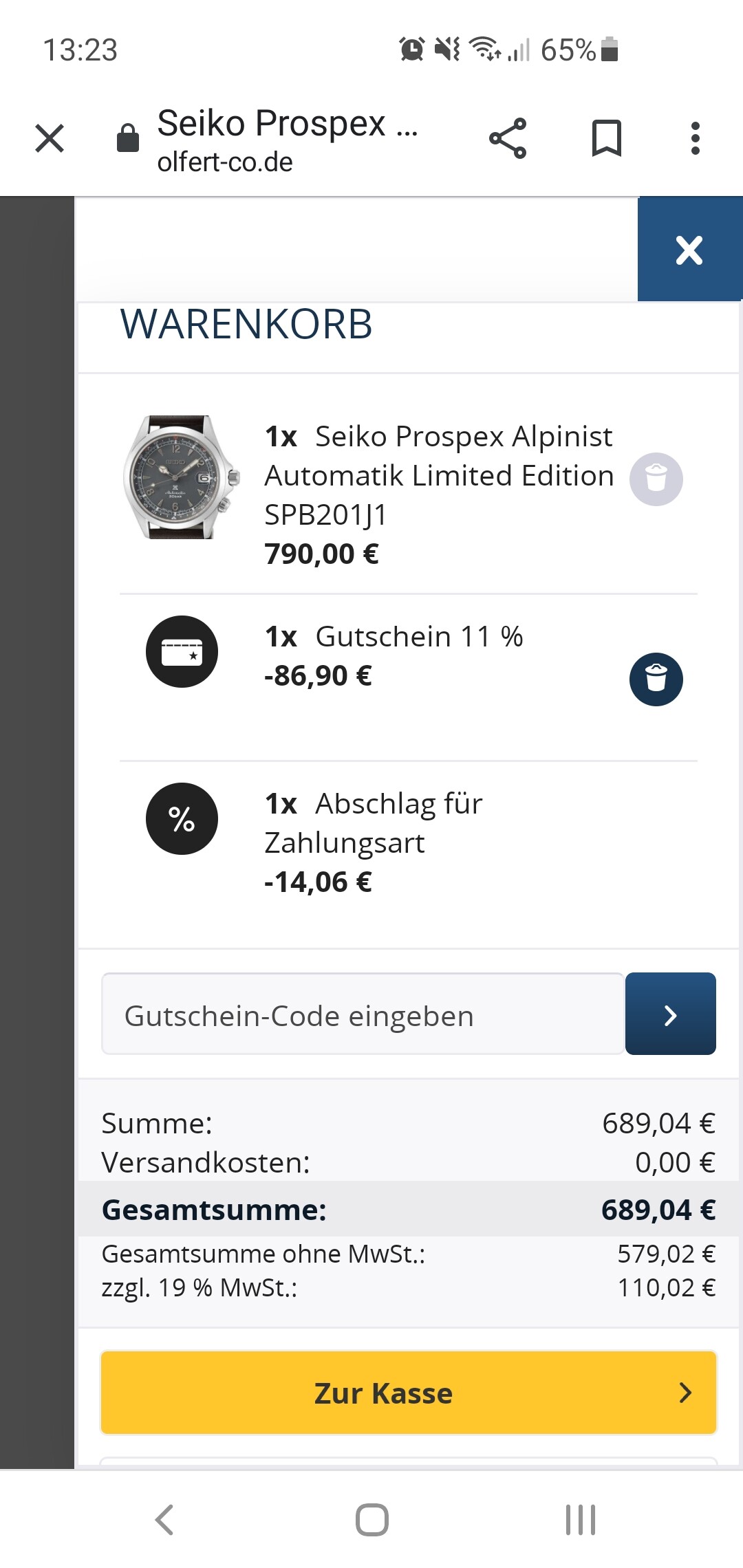Viewport: 743px width, 1568px height.
Task: Focus the Gutschein-Code eingeben field
Action: [x=363, y=1014]
